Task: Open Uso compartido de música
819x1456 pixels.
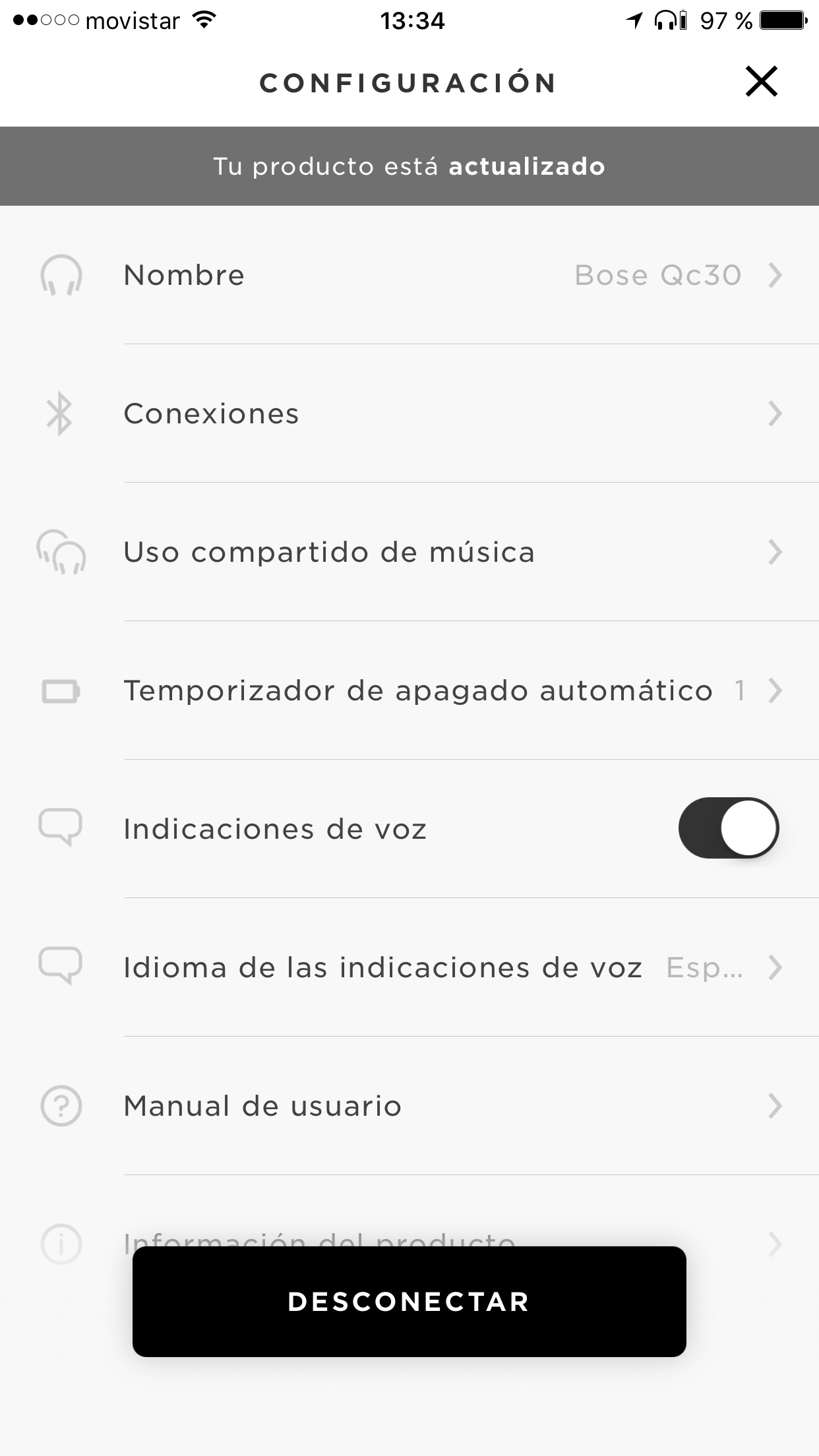Action: click(409, 552)
